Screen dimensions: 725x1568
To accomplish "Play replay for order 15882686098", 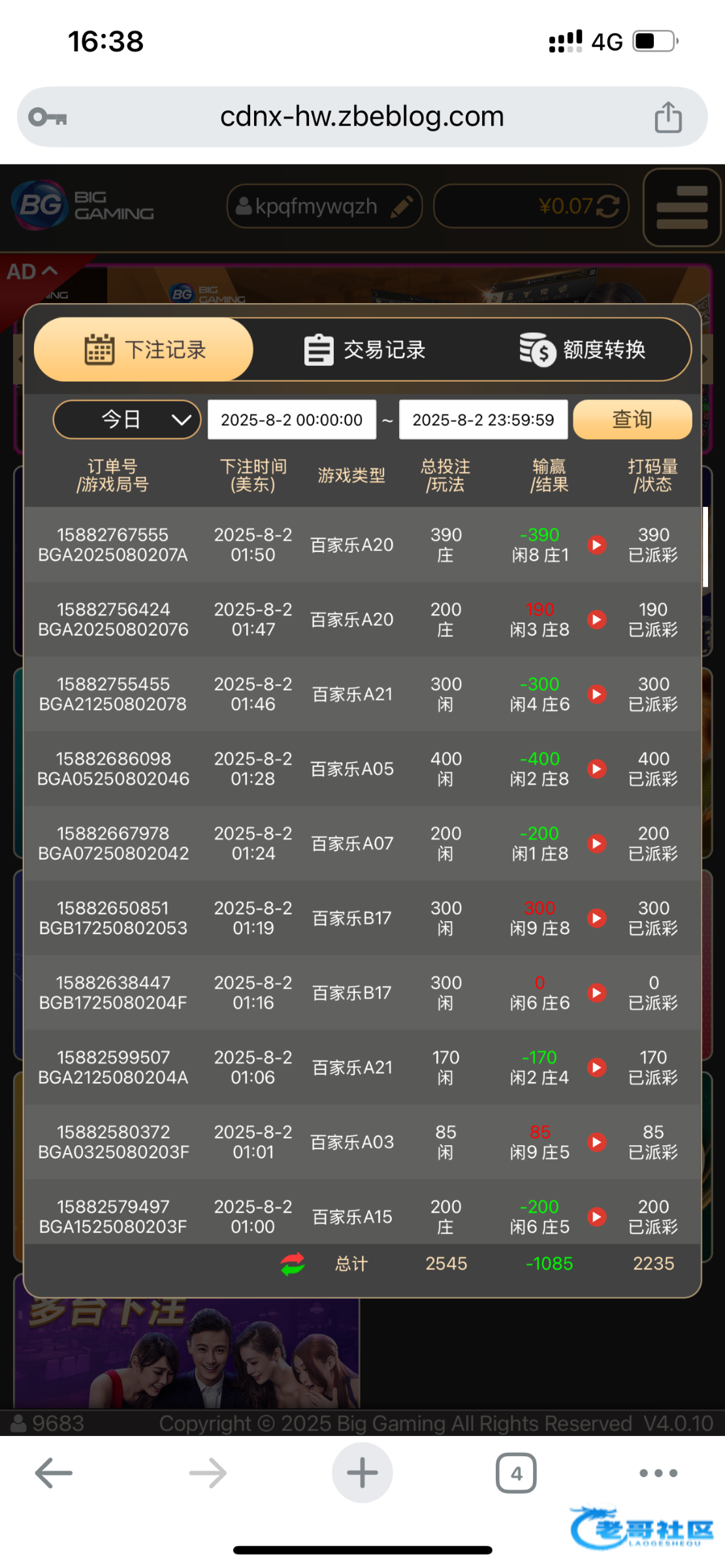I will click(x=596, y=768).
